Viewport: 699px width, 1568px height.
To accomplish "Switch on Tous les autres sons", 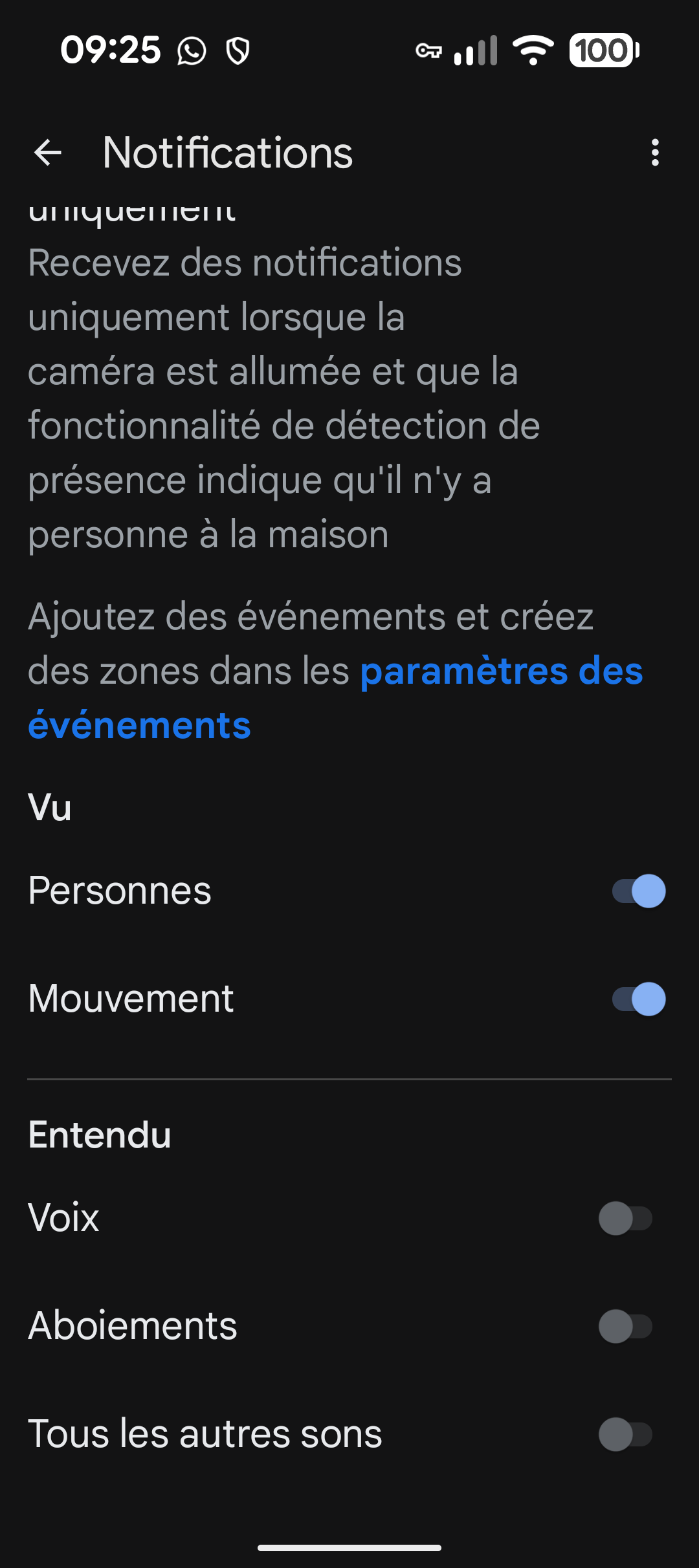I will (x=625, y=1435).
